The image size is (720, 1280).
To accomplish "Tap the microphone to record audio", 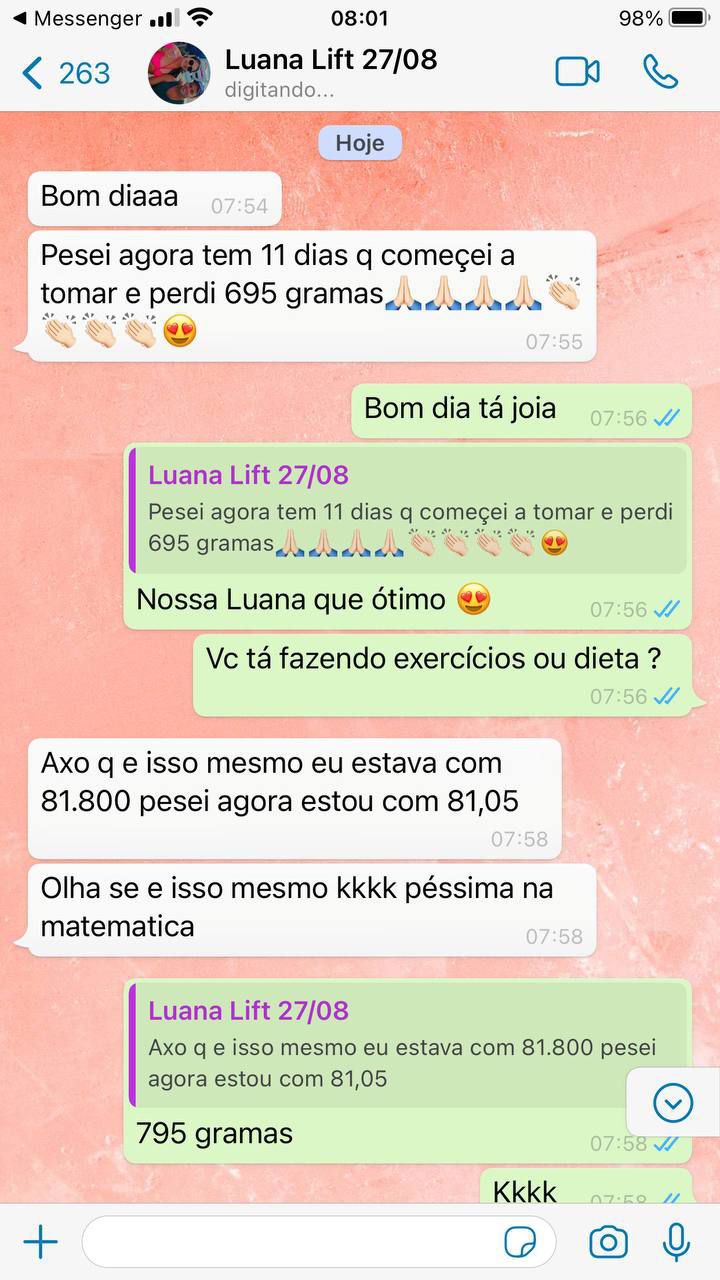I will pos(677,1242).
